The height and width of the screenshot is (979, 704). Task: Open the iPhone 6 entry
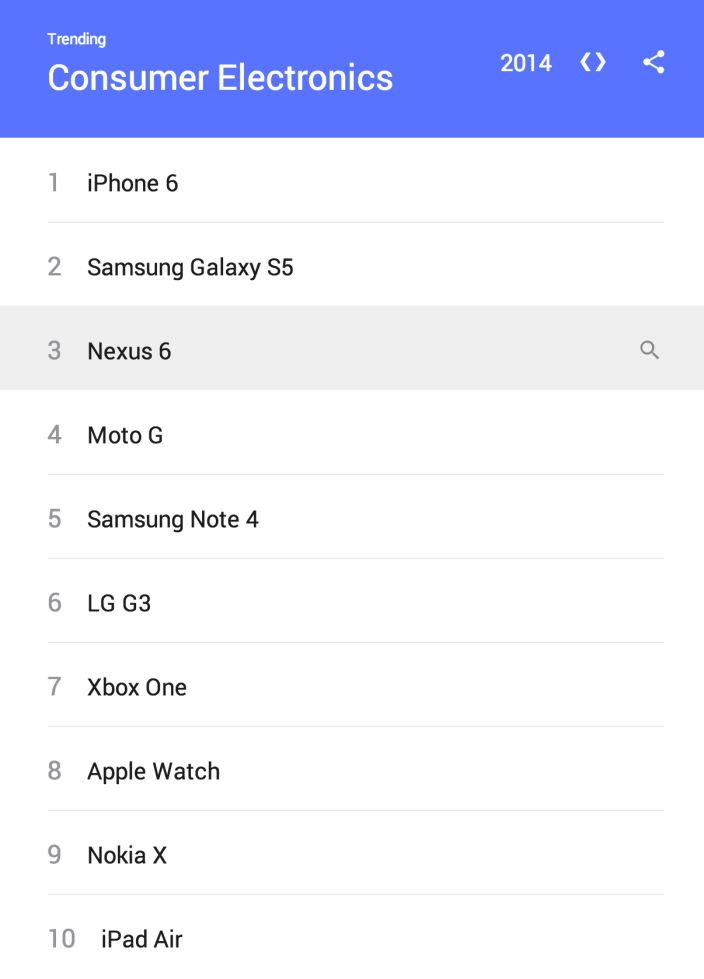[133, 183]
